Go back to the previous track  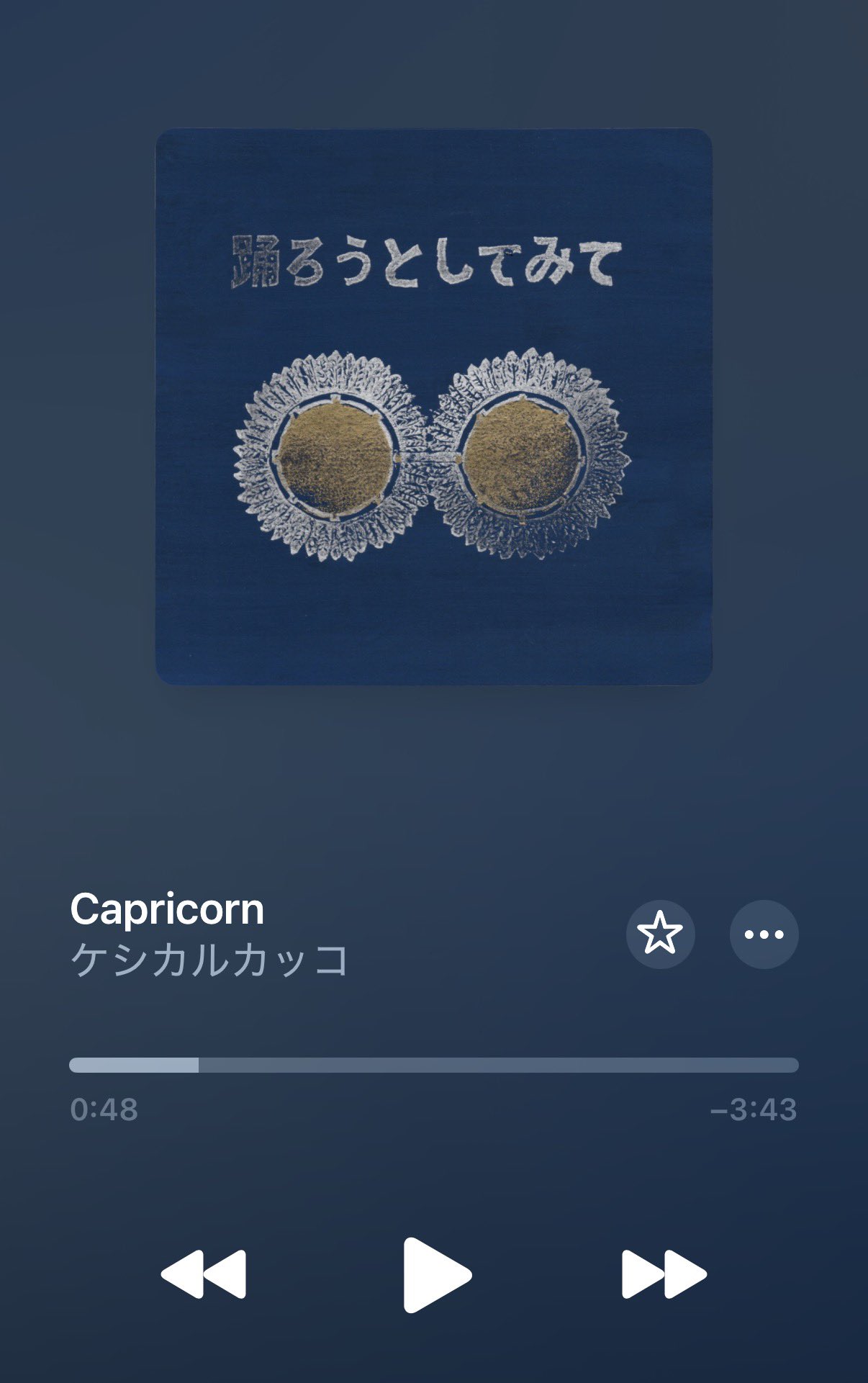coord(204,1274)
